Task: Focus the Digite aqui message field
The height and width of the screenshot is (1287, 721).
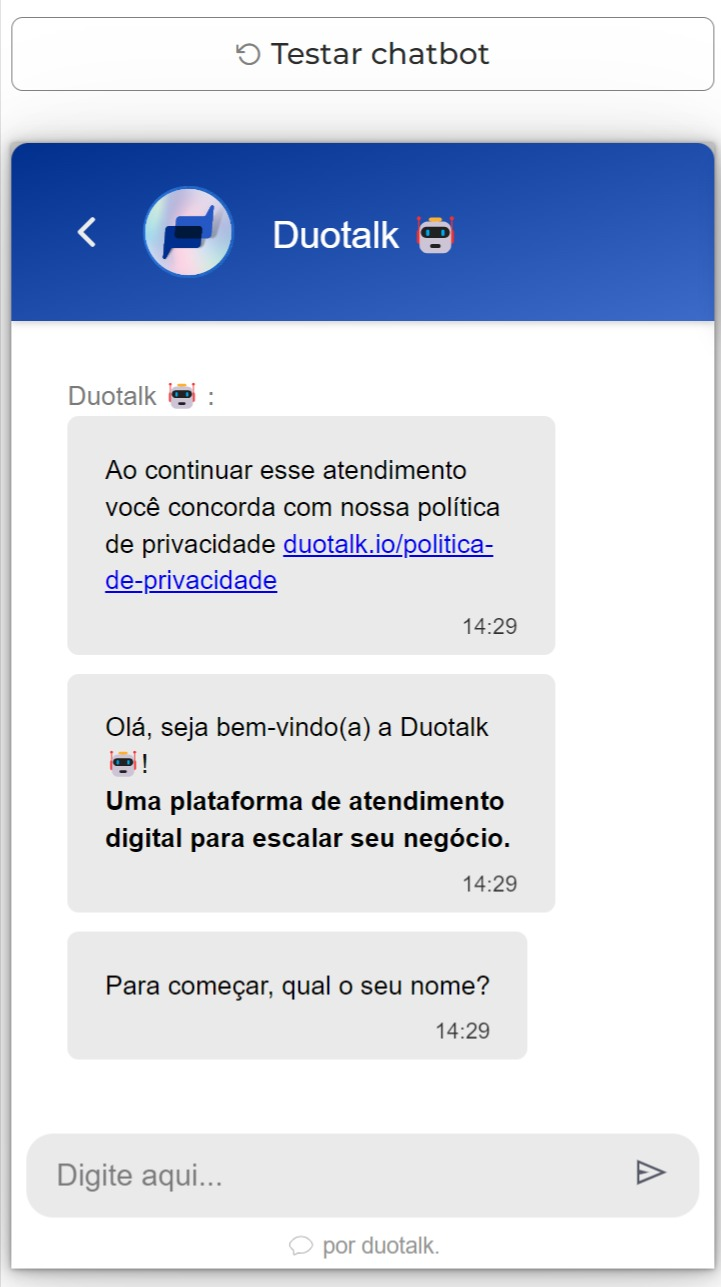Action: [330, 1175]
